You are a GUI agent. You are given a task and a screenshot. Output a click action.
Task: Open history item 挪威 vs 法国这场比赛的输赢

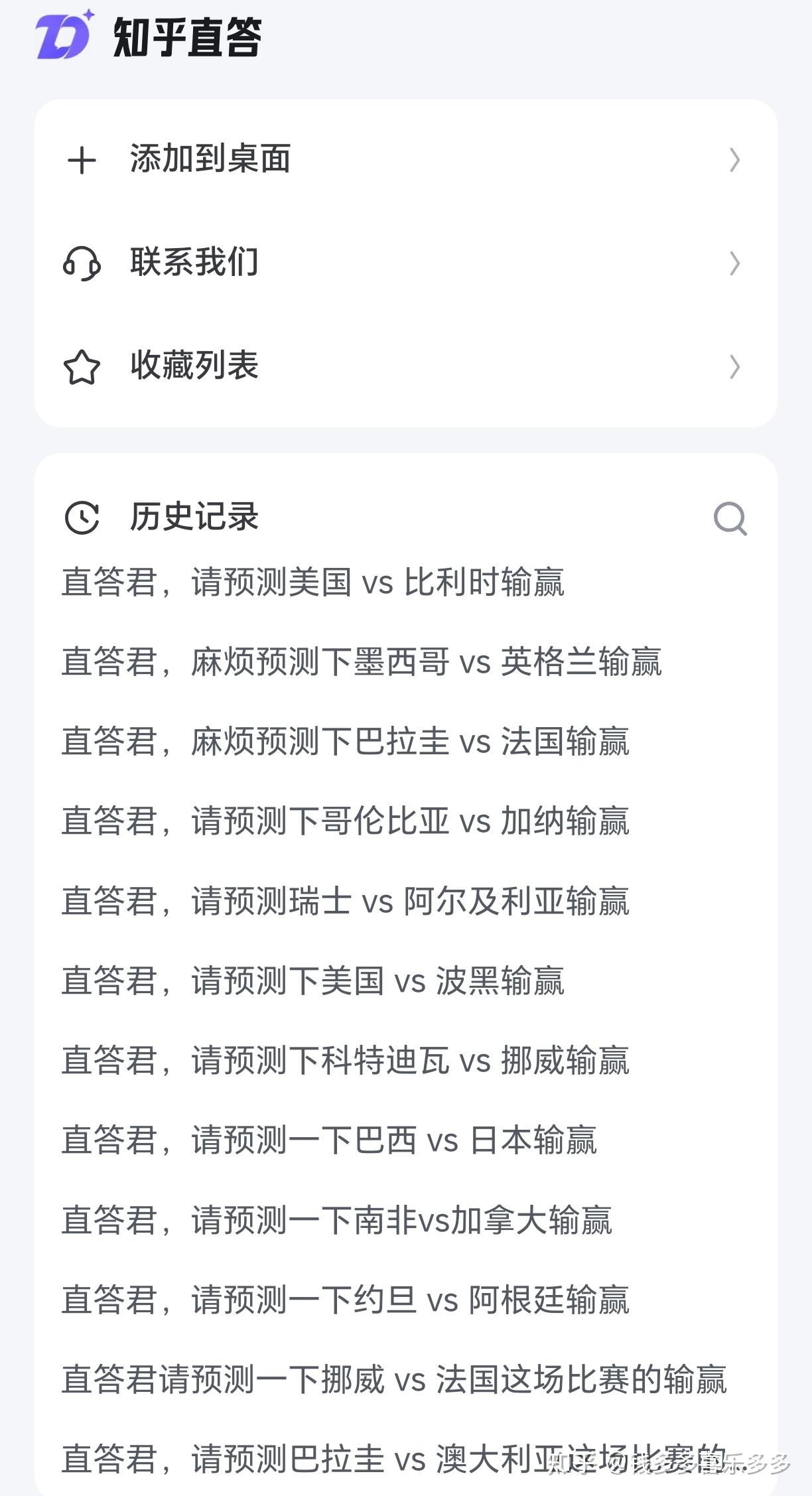point(394,1379)
